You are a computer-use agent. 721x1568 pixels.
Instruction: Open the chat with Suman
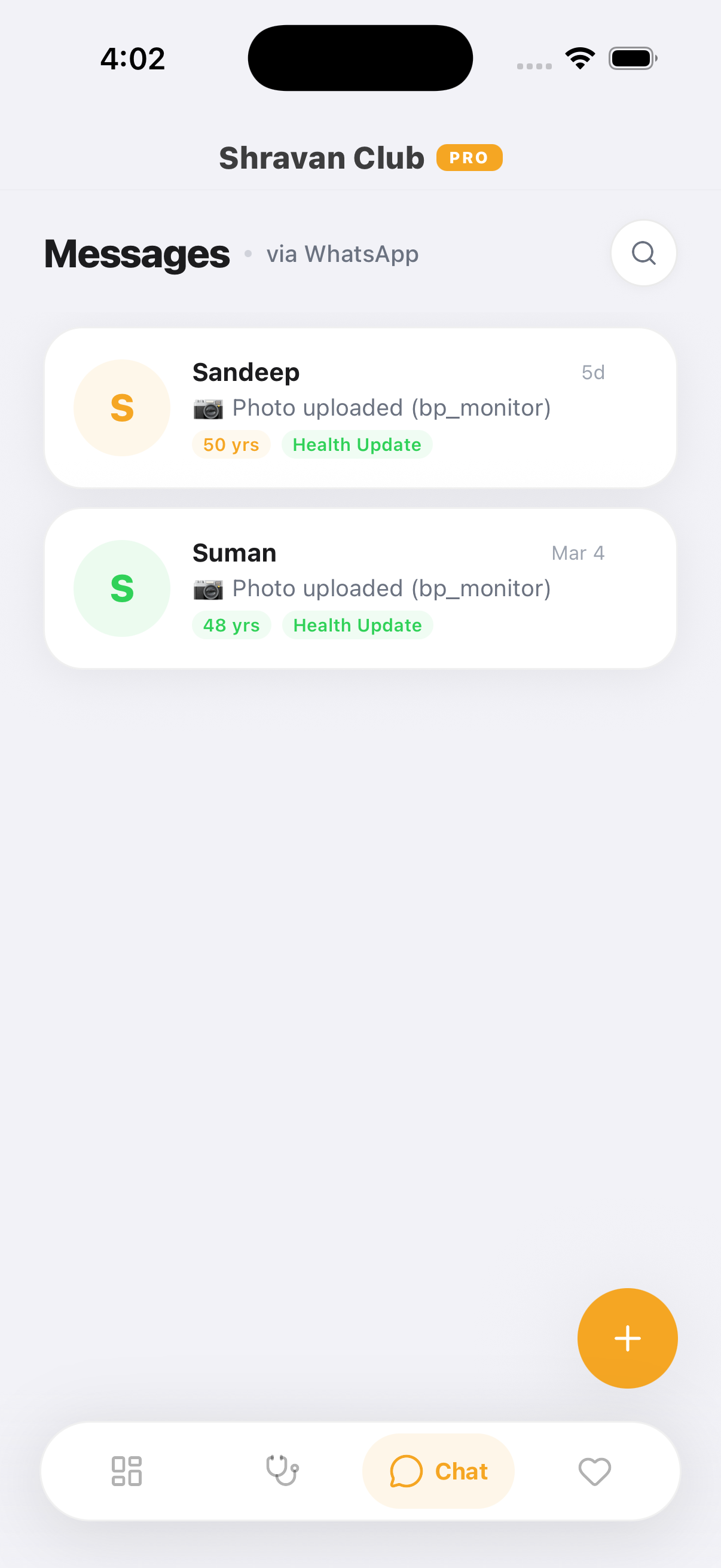point(360,588)
